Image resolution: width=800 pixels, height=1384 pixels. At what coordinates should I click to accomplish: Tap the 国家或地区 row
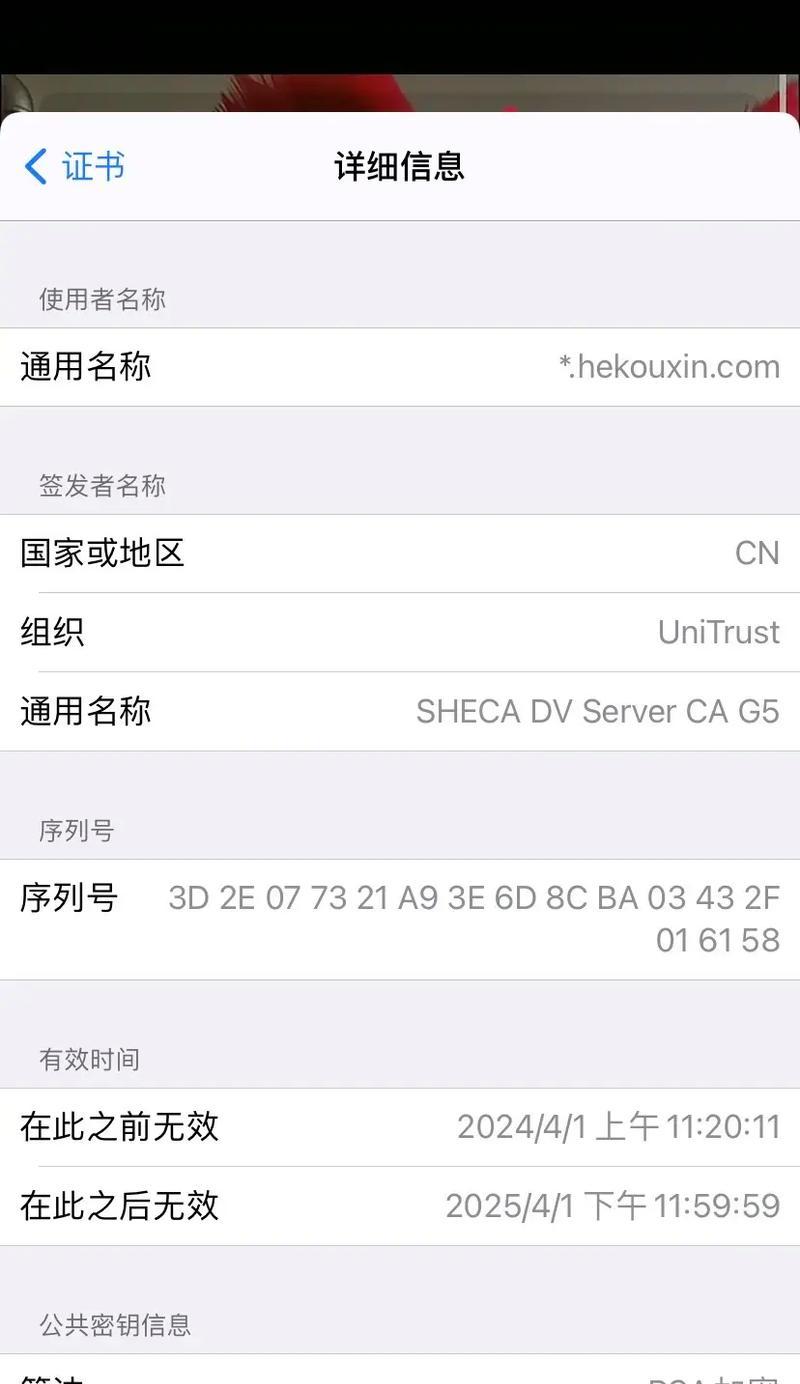[102, 553]
